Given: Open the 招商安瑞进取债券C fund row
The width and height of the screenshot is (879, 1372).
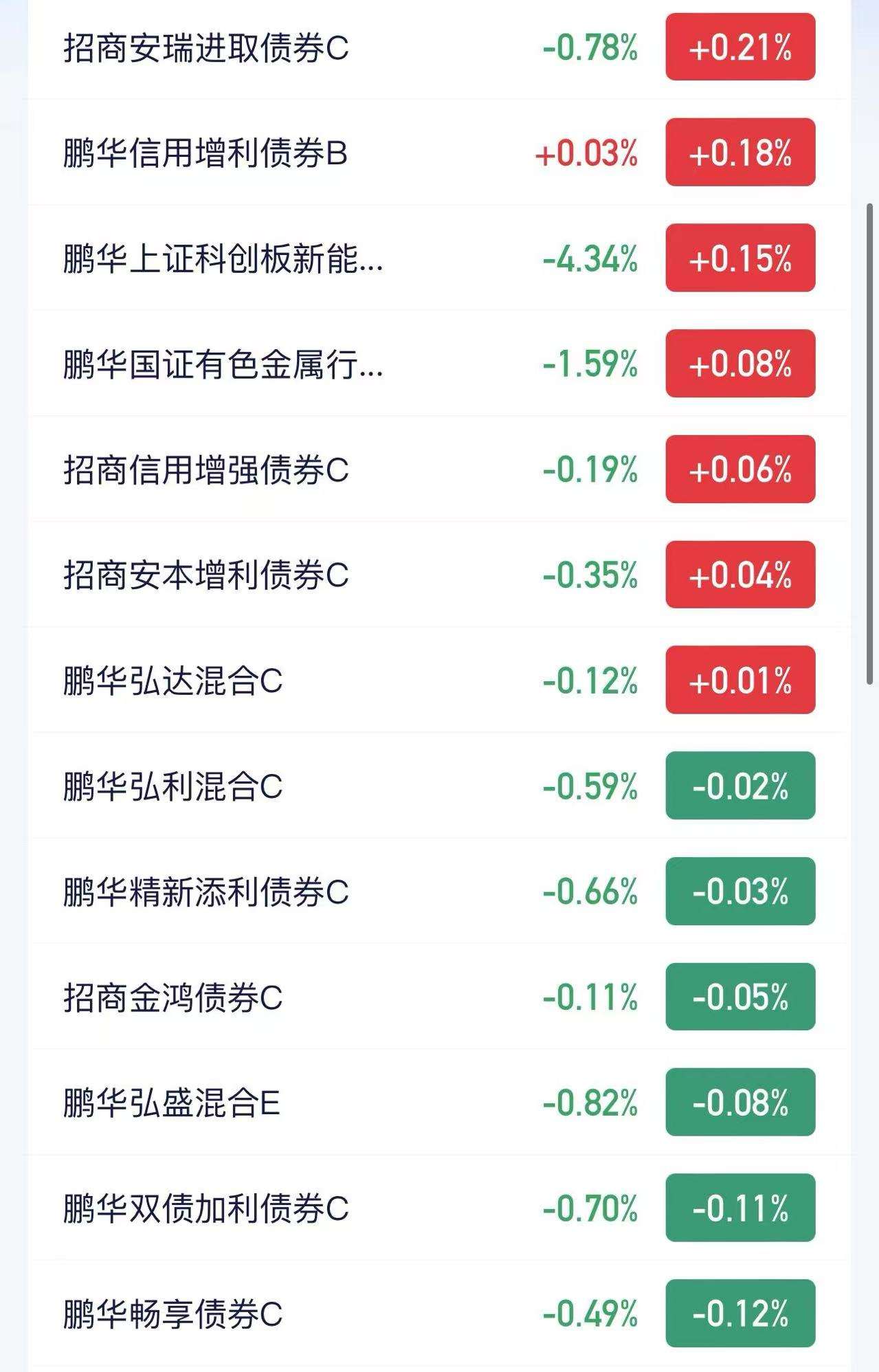Looking at the screenshot, I should (439, 48).
